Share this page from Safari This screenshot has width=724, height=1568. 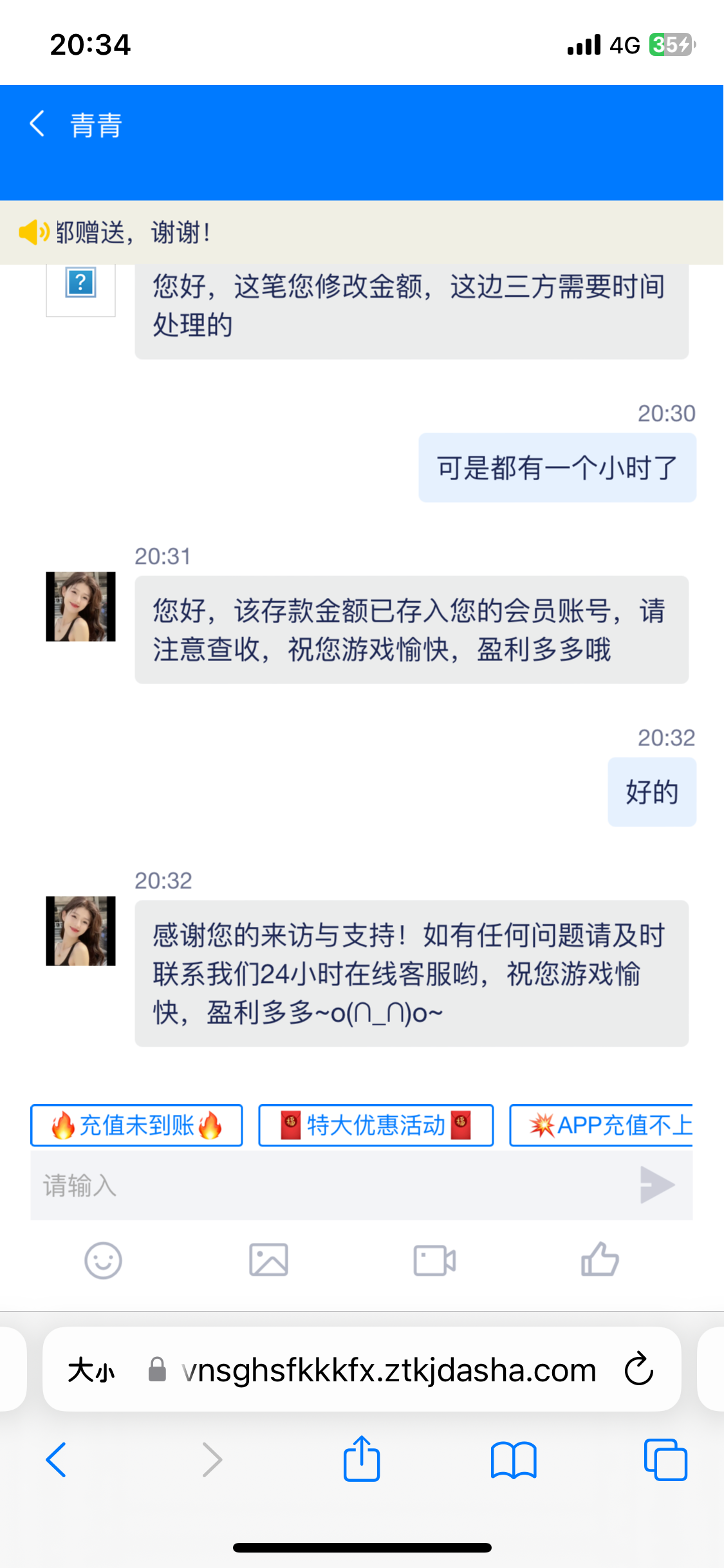point(362,1459)
